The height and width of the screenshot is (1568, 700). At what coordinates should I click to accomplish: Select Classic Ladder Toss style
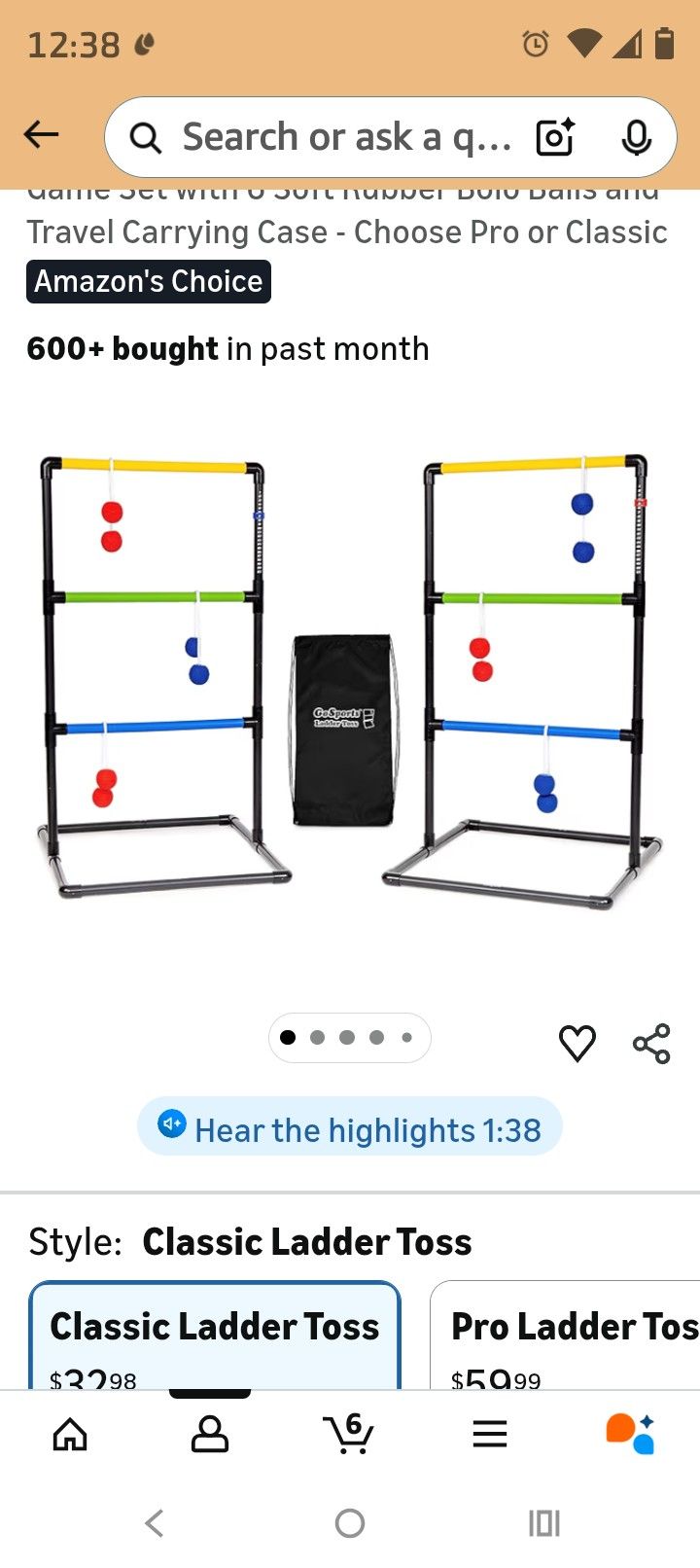pyautogui.click(x=214, y=1337)
